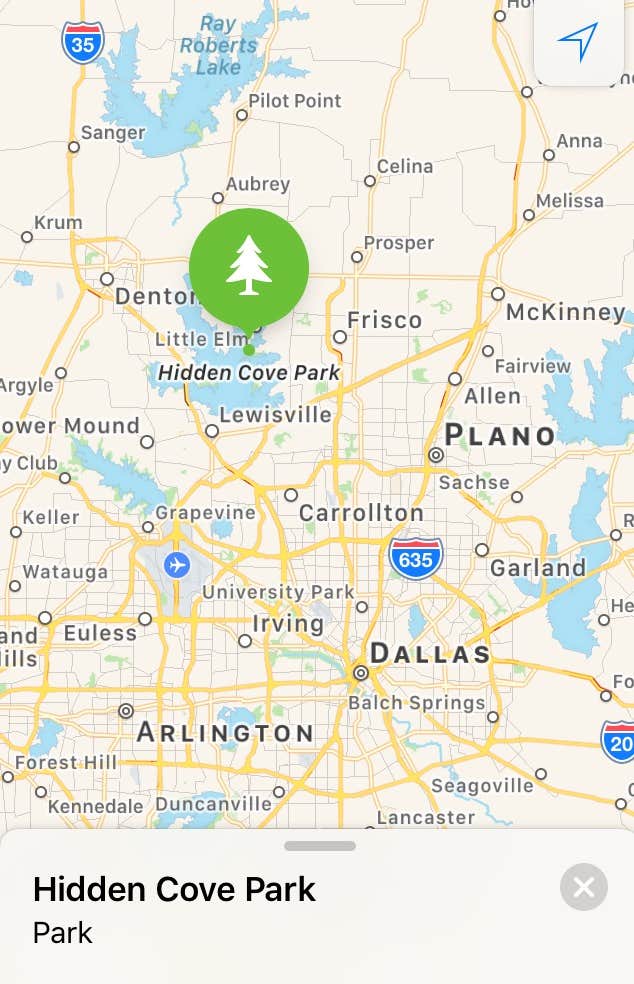Expand the place card using its grabber handle

point(319,846)
